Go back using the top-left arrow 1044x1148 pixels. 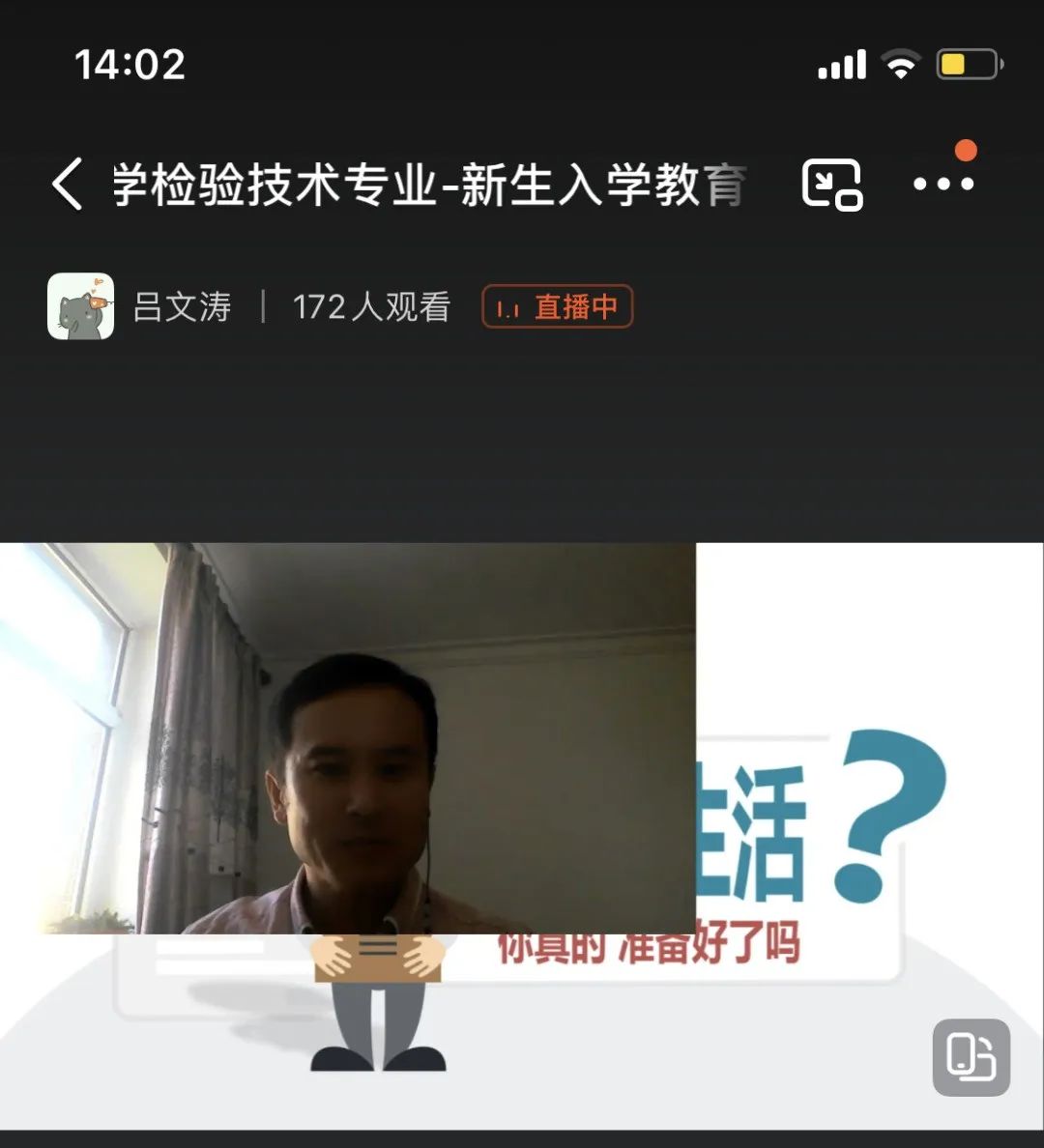click(x=66, y=184)
